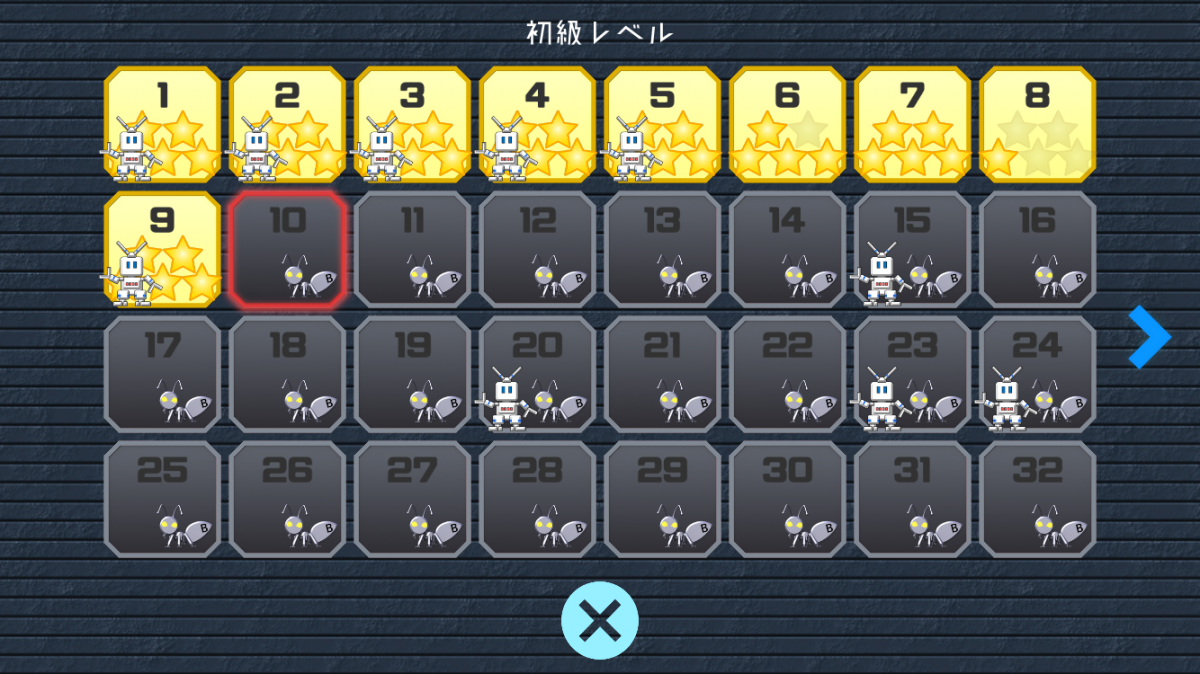Close the level selection screen
1200x674 pixels.
click(x=600, y=620)
